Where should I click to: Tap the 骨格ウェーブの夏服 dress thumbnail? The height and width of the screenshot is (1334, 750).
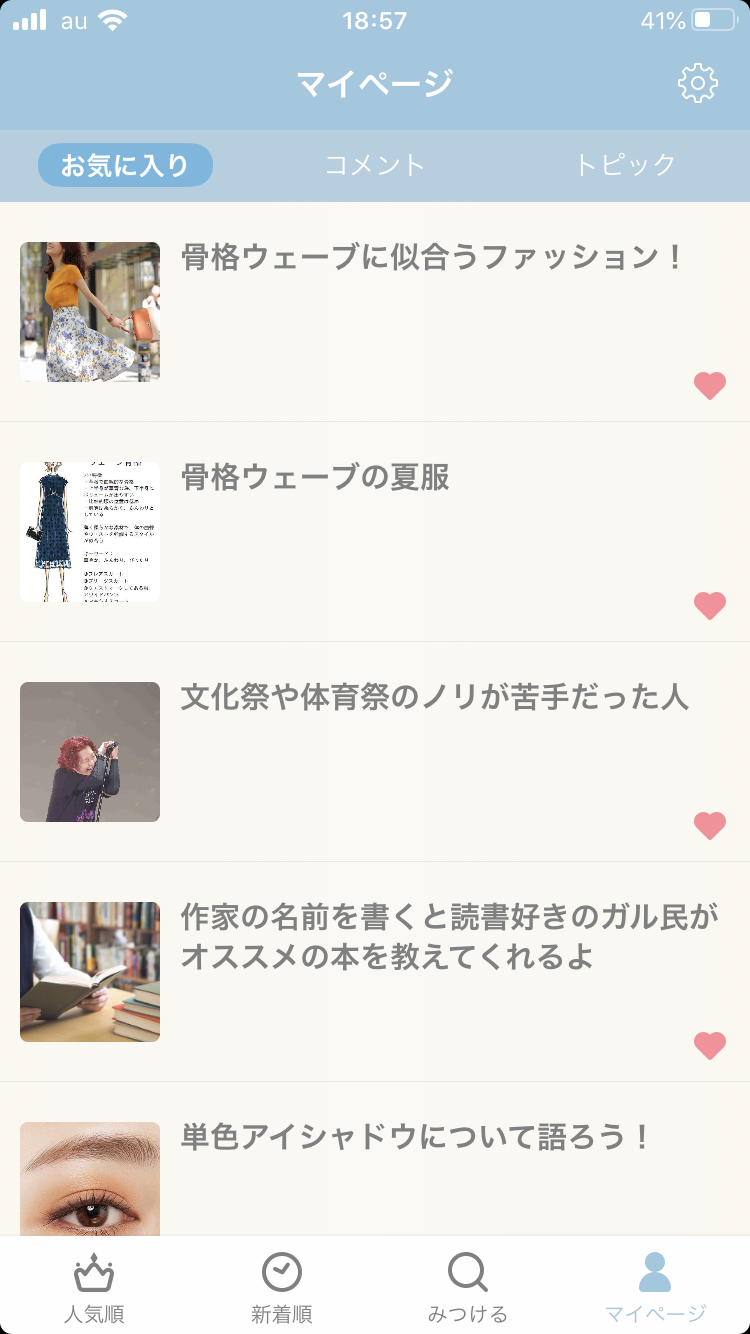(x=89, y=531)
